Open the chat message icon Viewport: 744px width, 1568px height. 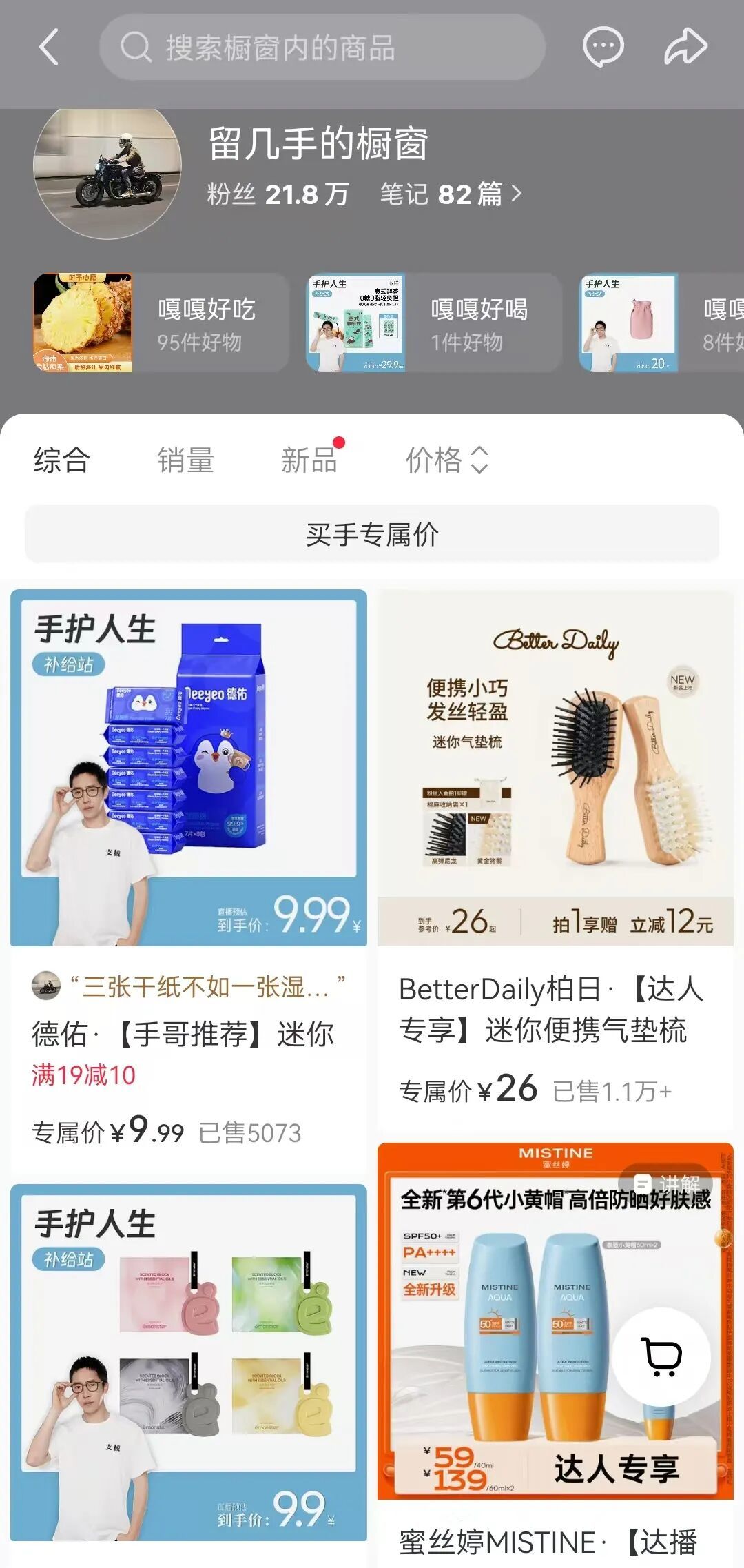click(603, 48)
